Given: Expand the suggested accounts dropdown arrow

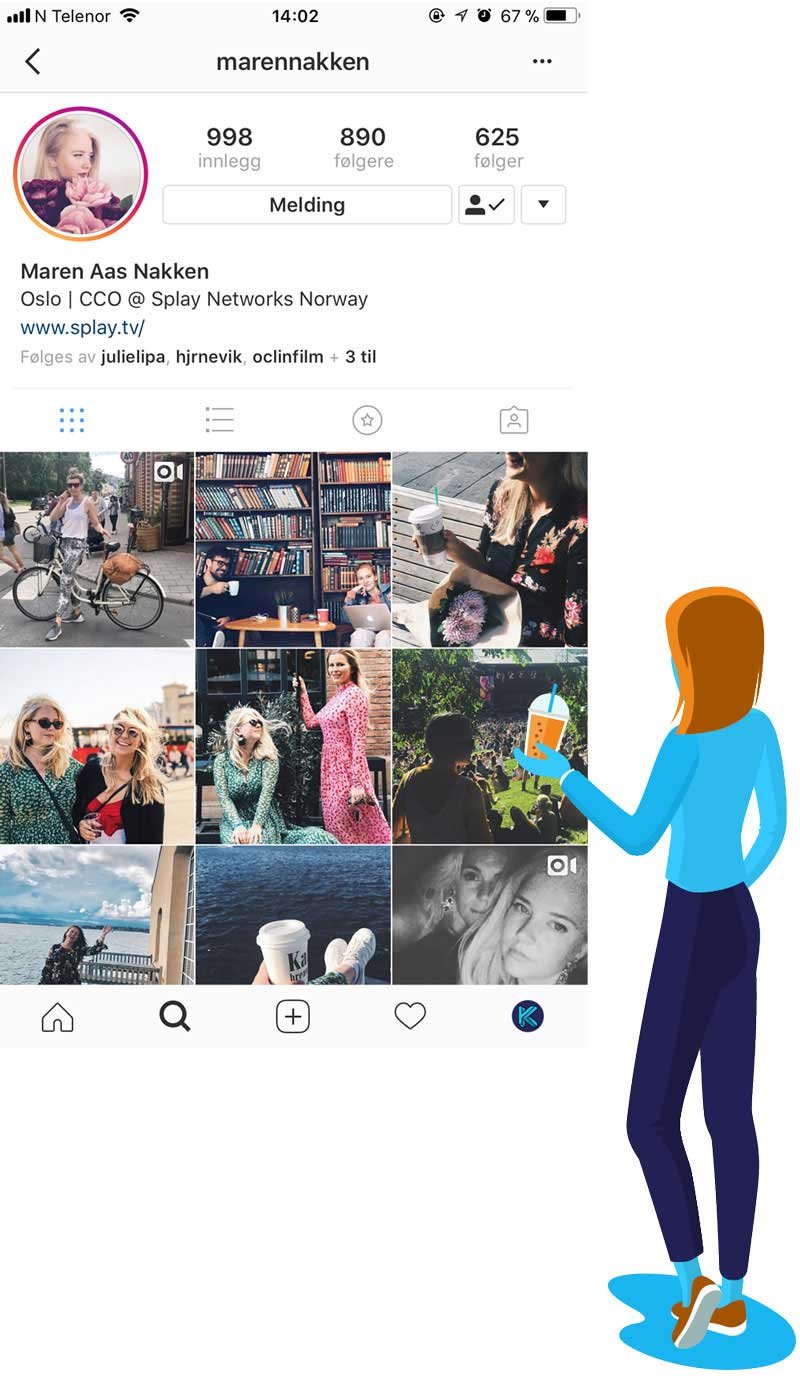Looking at the screenshot, I should click(x=543, y=205).
